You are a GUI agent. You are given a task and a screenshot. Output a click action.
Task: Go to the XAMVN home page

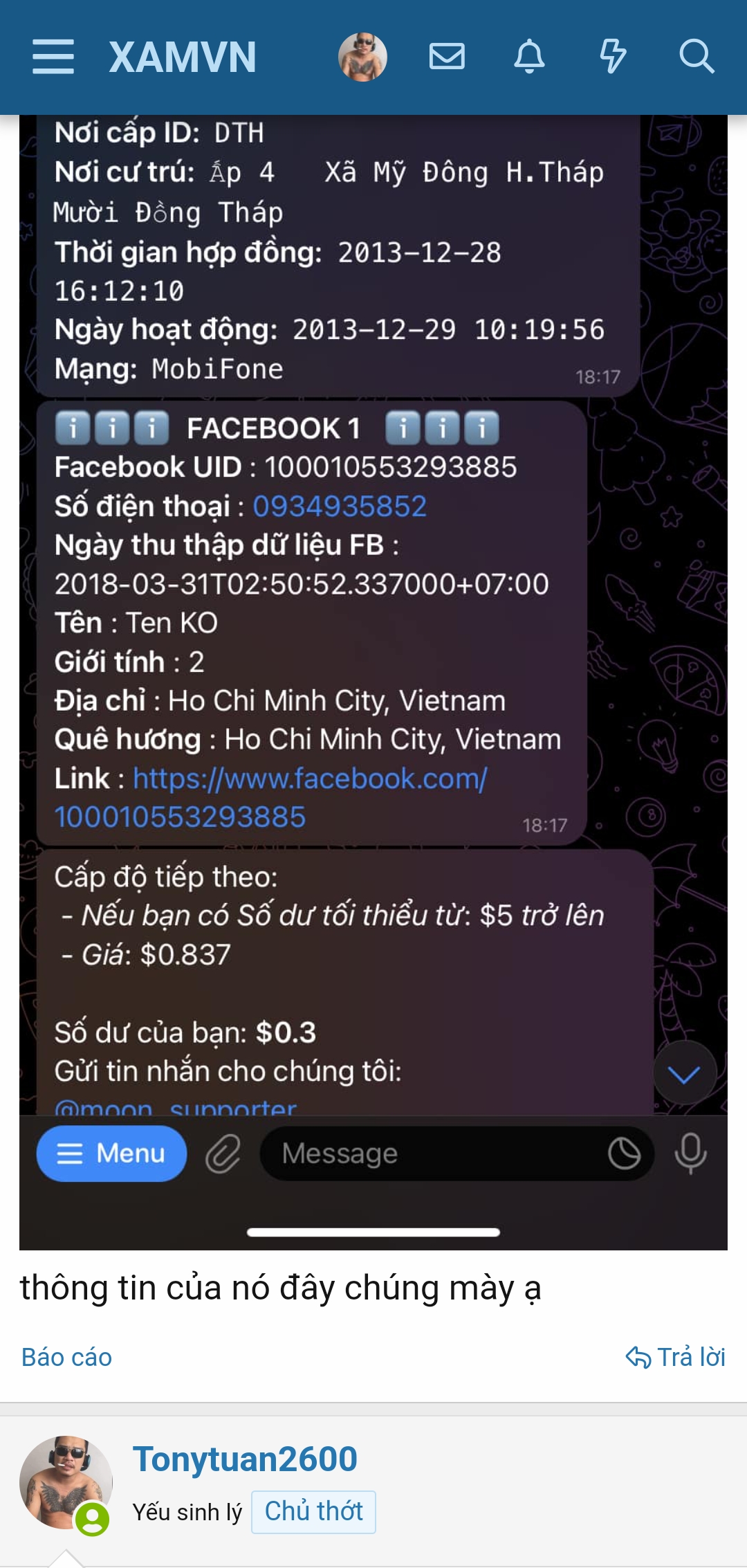pos(183,57)
